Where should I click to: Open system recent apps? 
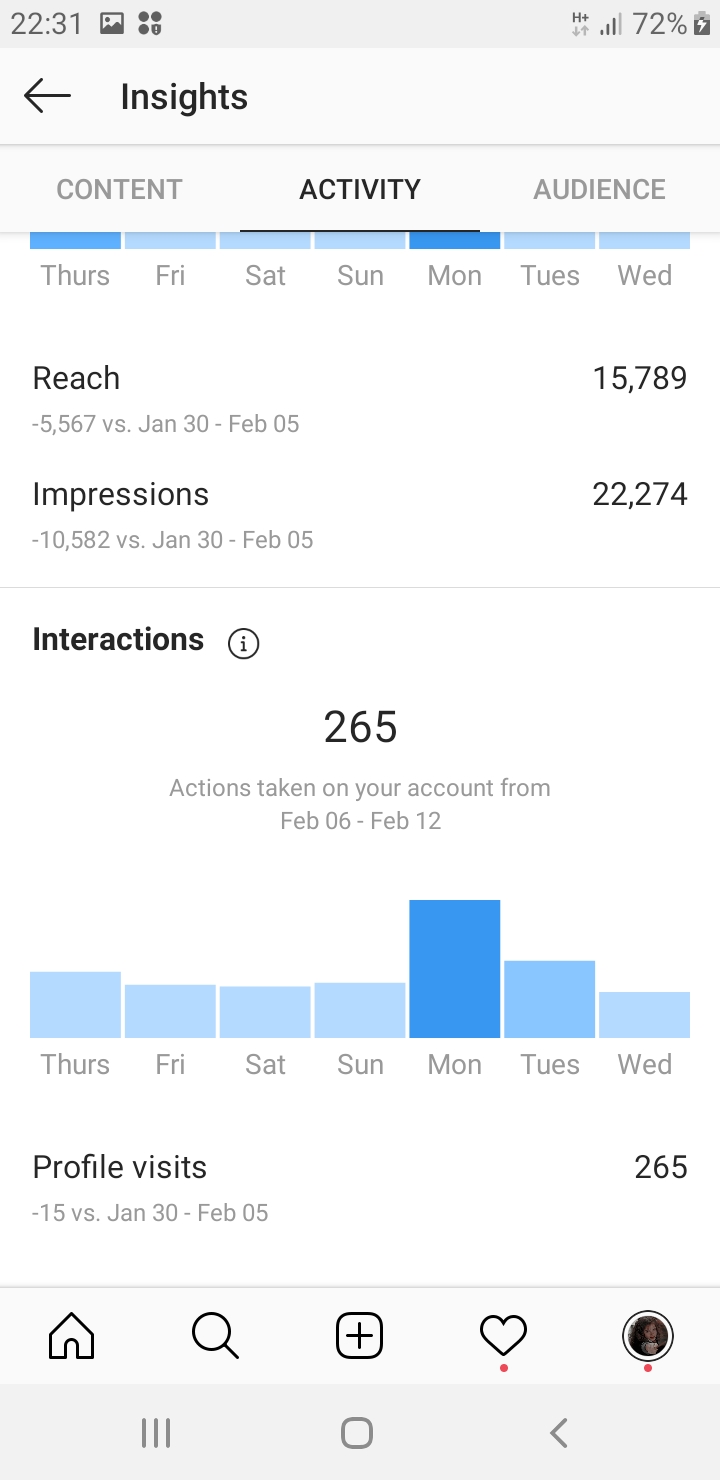156,1433
